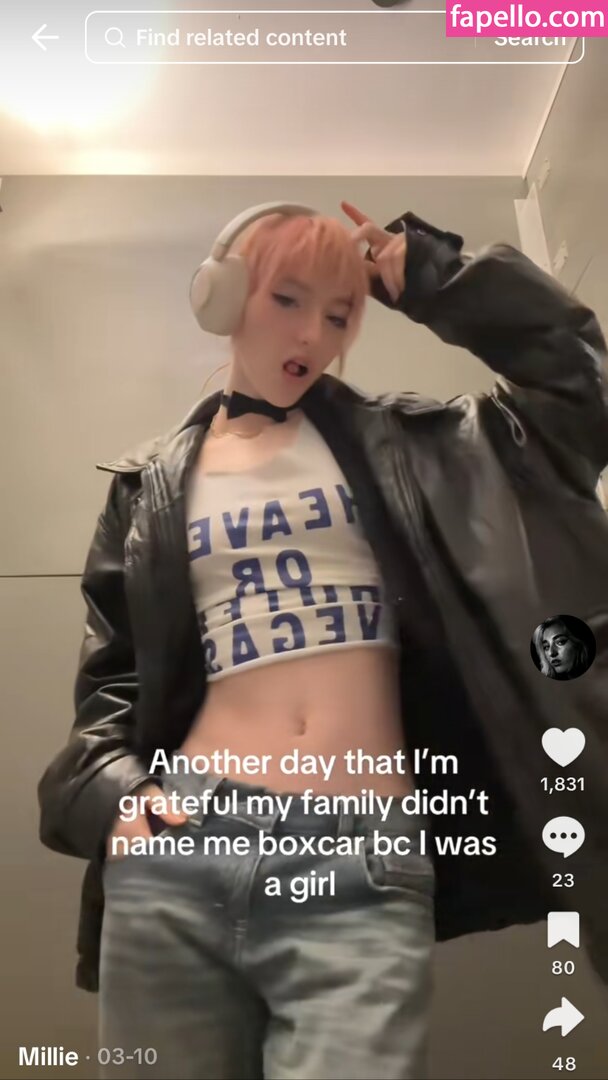
Task: Like this video with the heart
Action: [563, 748]
